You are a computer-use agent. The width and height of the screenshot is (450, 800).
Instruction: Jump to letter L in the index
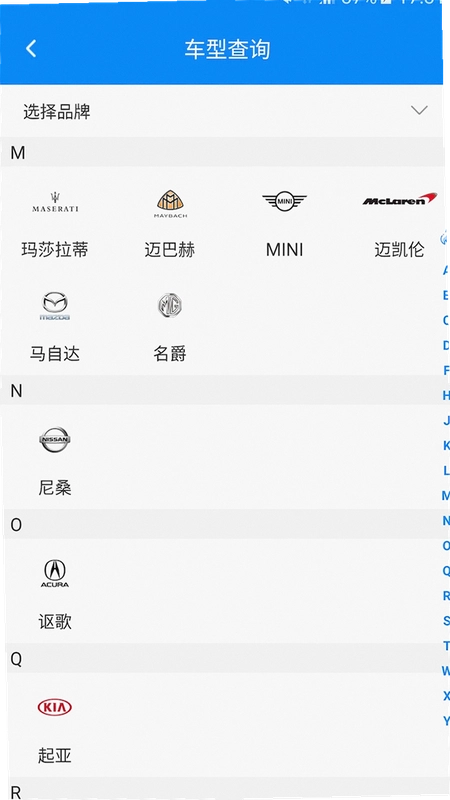coord(446,470)
